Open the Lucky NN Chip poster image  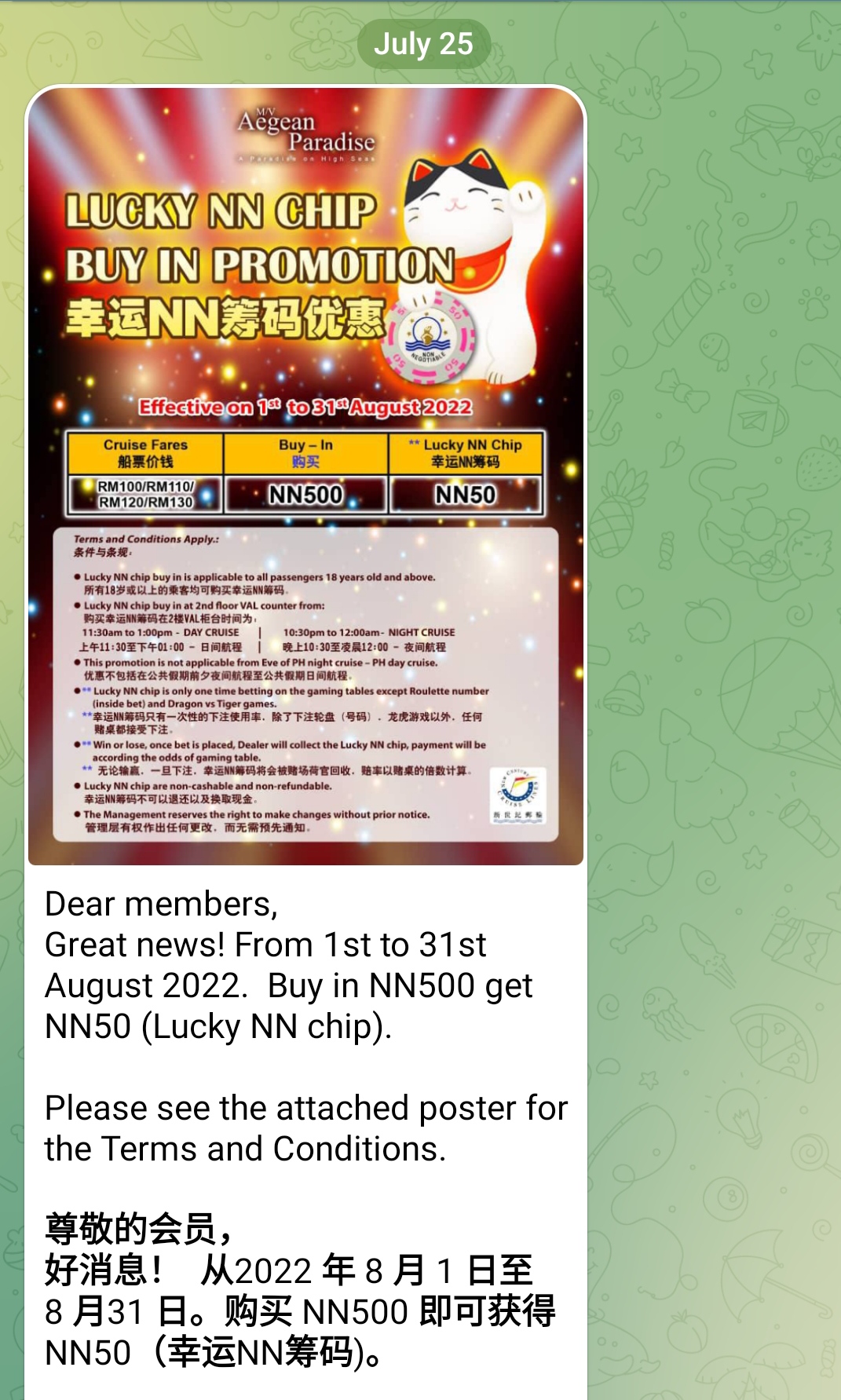(x=305, y=476)
